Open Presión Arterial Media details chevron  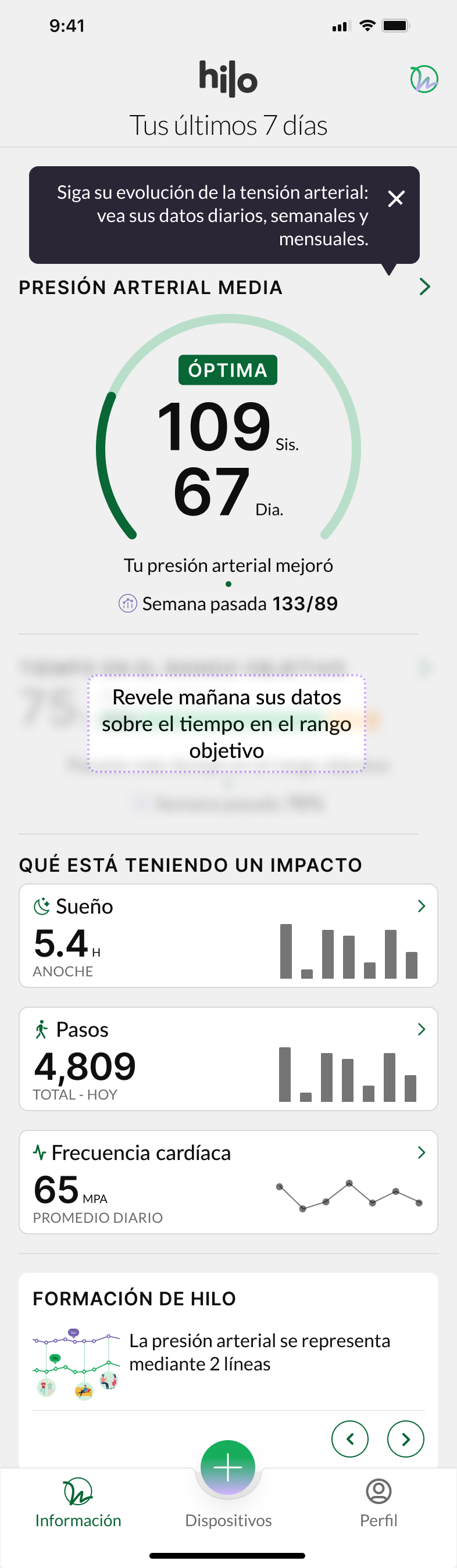(424, 287)
